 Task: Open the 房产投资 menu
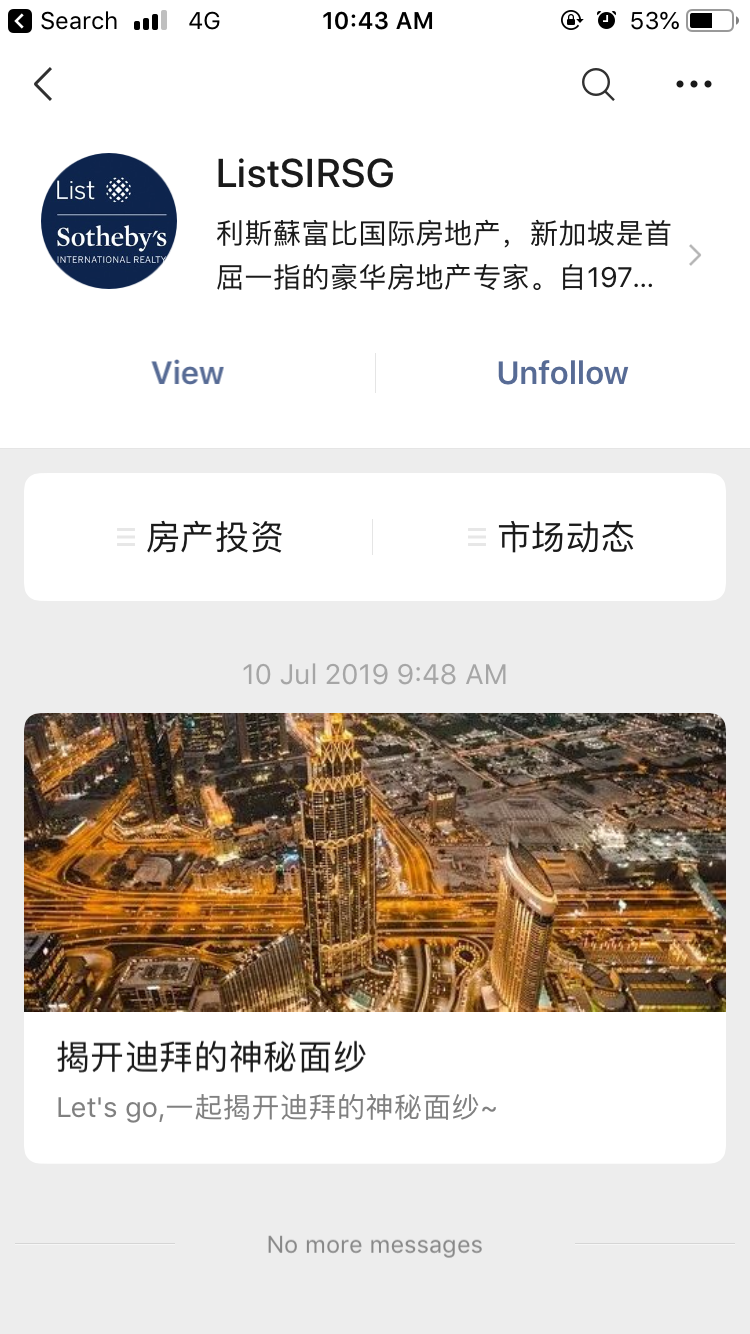(x=199, y=537)
